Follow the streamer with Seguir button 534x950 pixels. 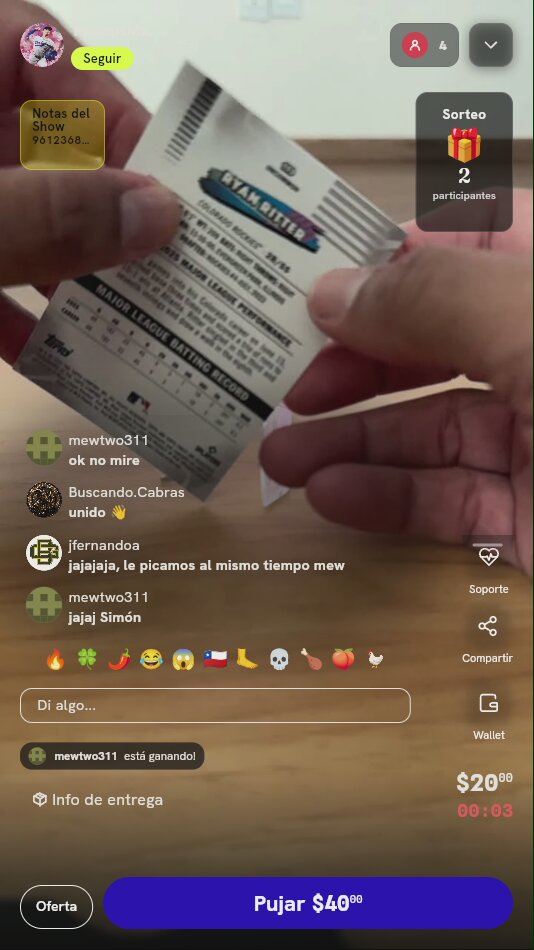(x=102, y=59)
